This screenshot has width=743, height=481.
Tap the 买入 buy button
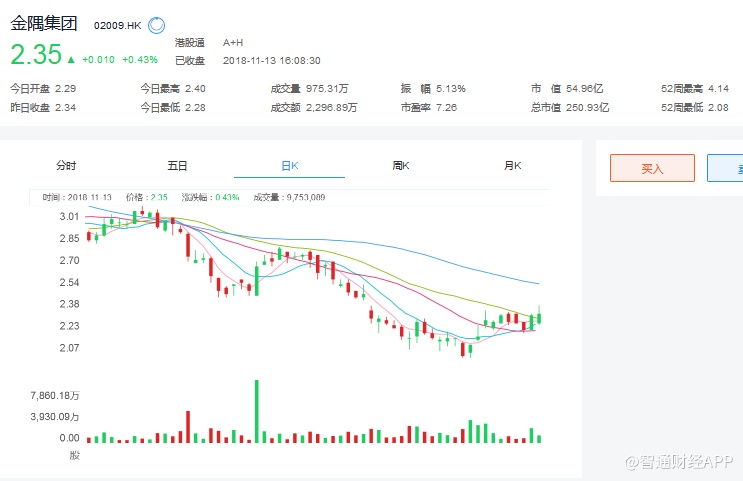(652, 168)
